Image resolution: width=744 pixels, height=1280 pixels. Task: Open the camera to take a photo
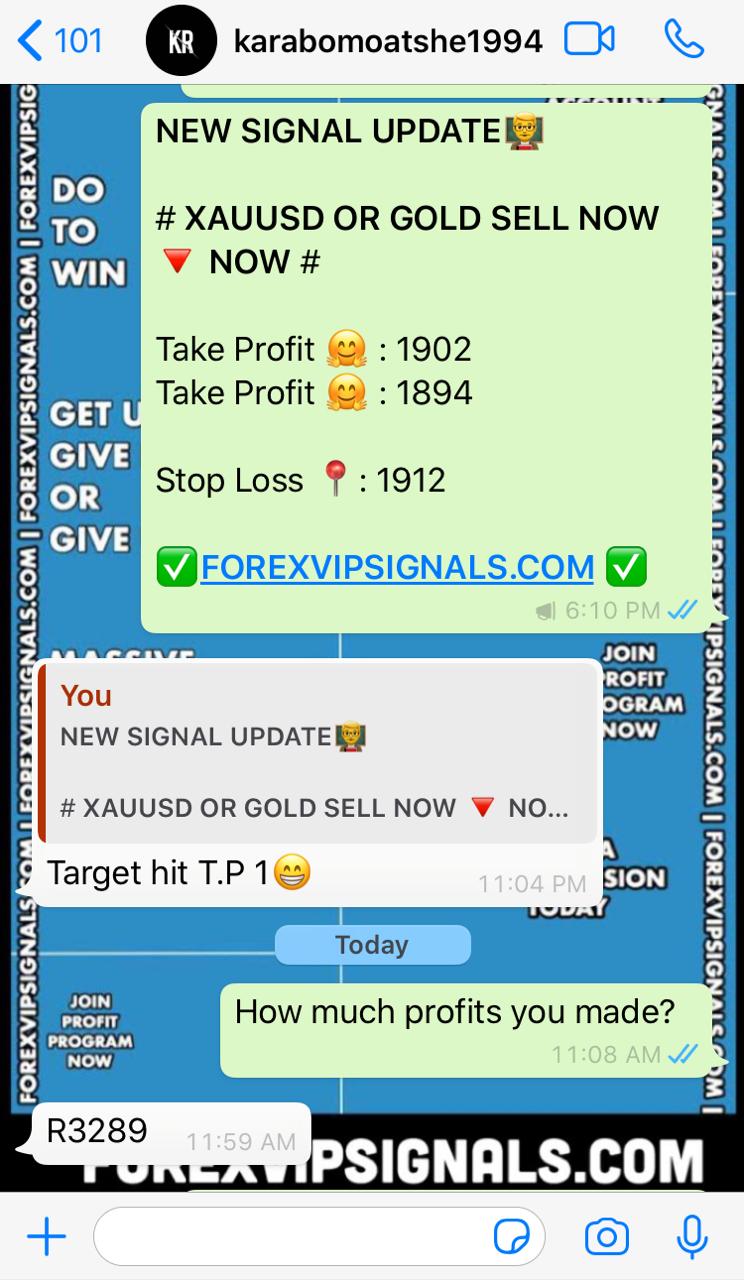(606, 1237)
